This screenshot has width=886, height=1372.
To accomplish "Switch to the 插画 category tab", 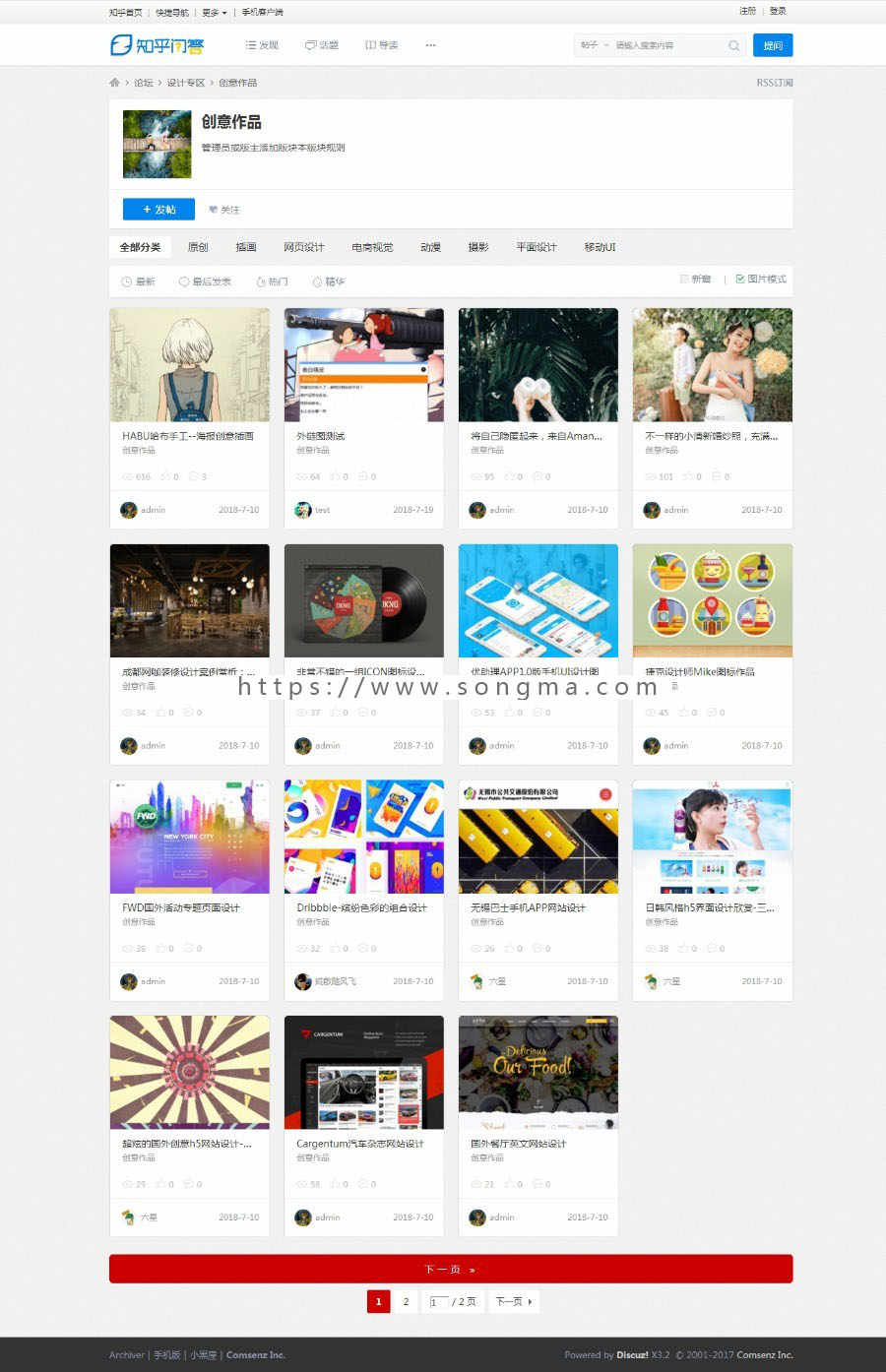I will click(245, 247).
